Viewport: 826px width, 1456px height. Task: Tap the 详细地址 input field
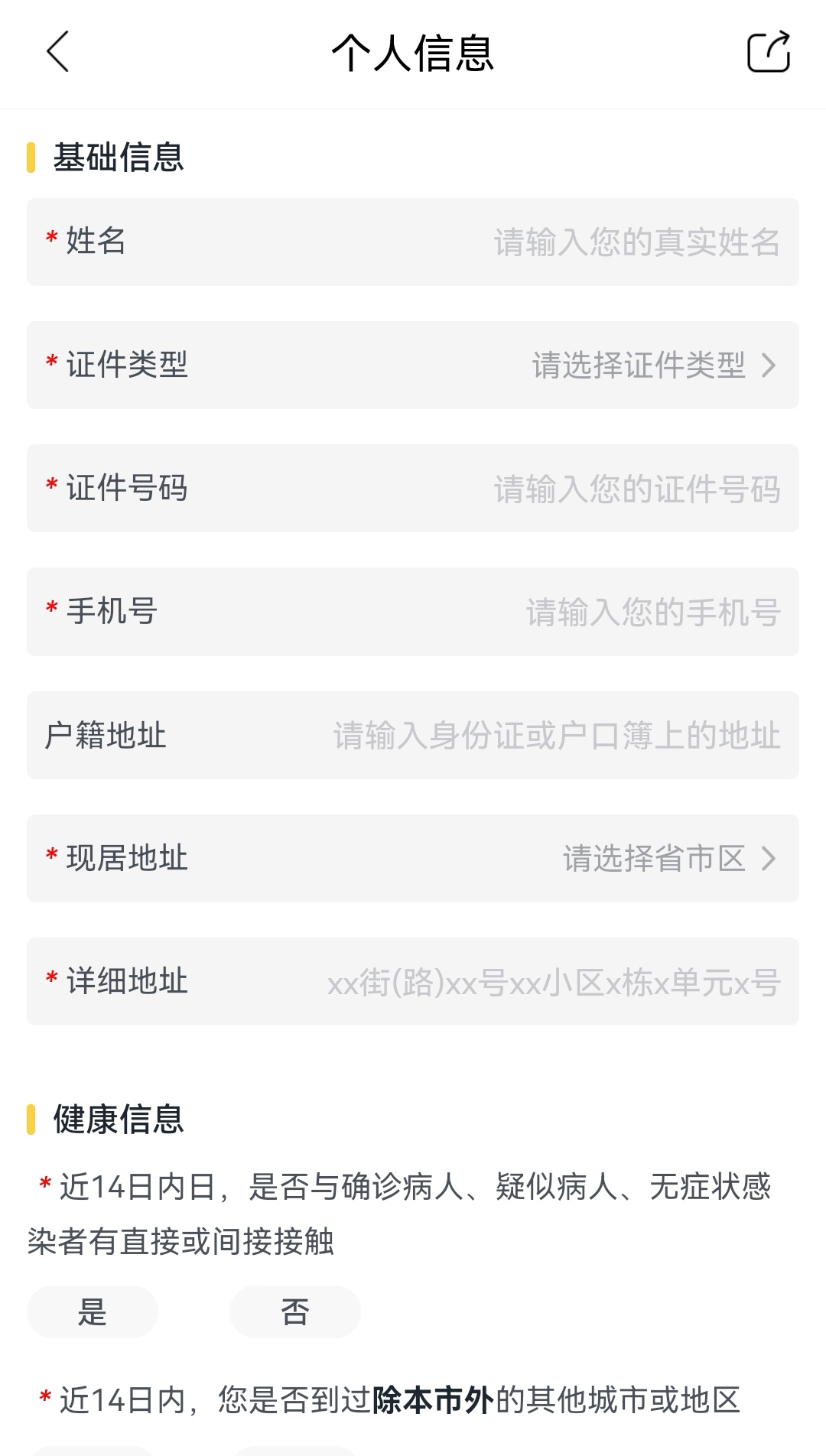(x=413, y=982)
